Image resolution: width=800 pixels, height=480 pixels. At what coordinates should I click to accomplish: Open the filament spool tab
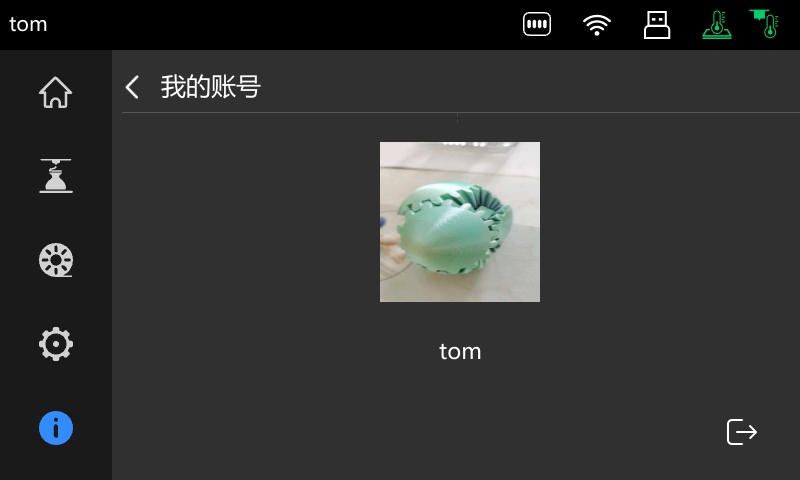55,260
